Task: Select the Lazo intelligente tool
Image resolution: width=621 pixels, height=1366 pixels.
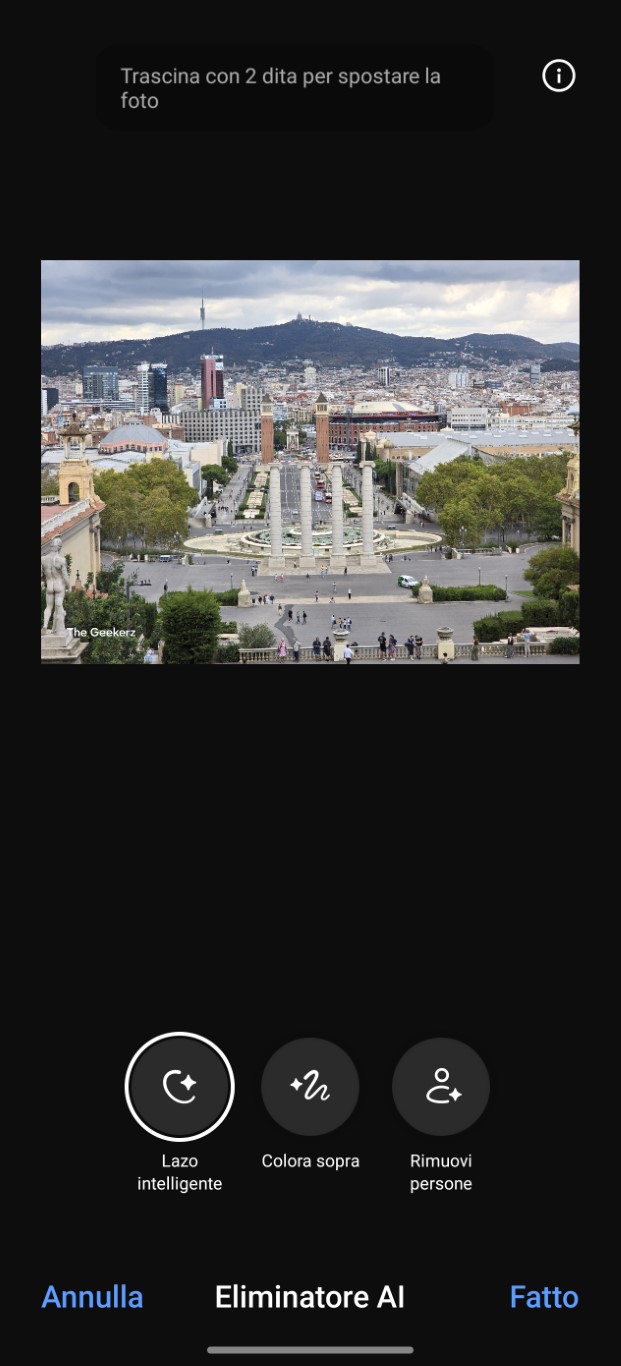Action: [179, 1086]
